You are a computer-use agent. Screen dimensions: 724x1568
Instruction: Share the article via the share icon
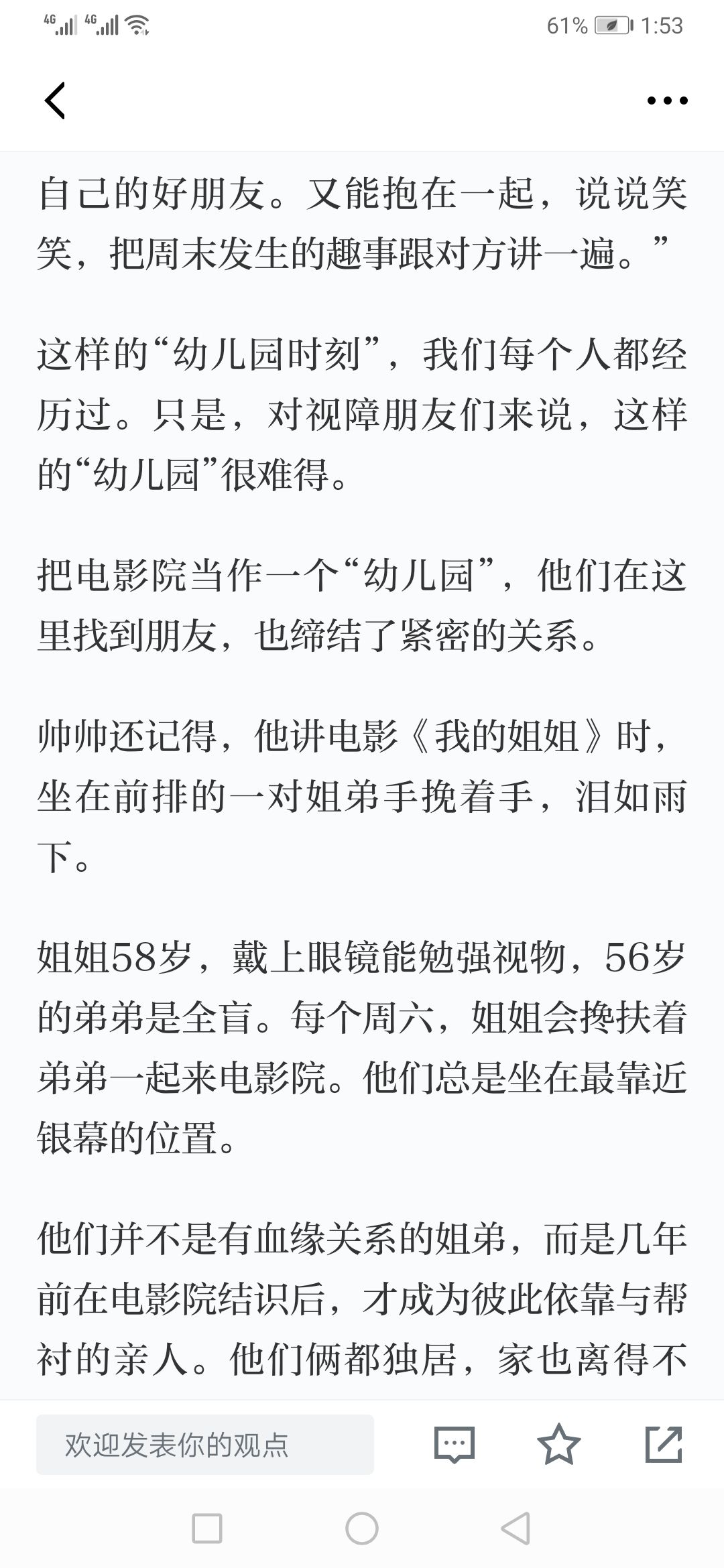coord(664,1445)
